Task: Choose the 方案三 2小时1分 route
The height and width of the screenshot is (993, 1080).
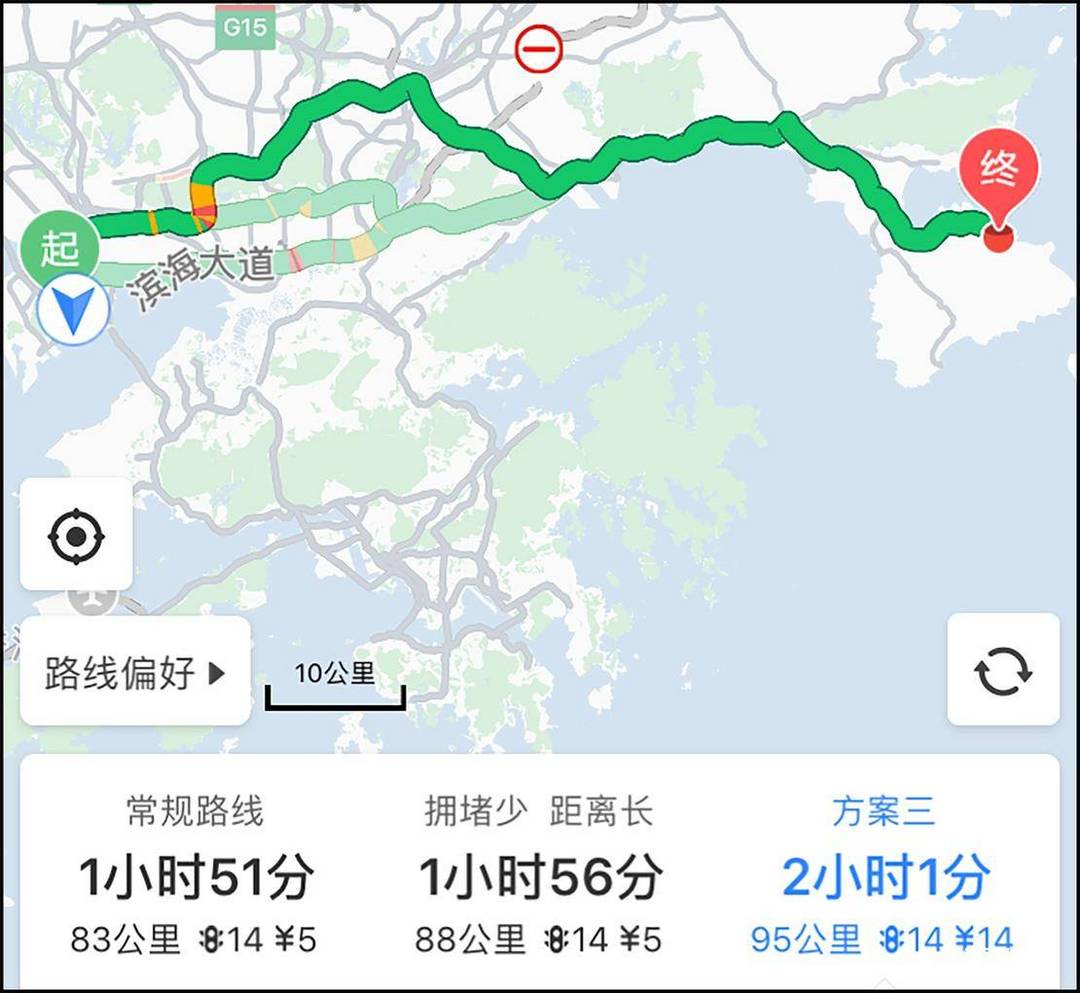Action: pyautogui.click(x=884, y=874)
